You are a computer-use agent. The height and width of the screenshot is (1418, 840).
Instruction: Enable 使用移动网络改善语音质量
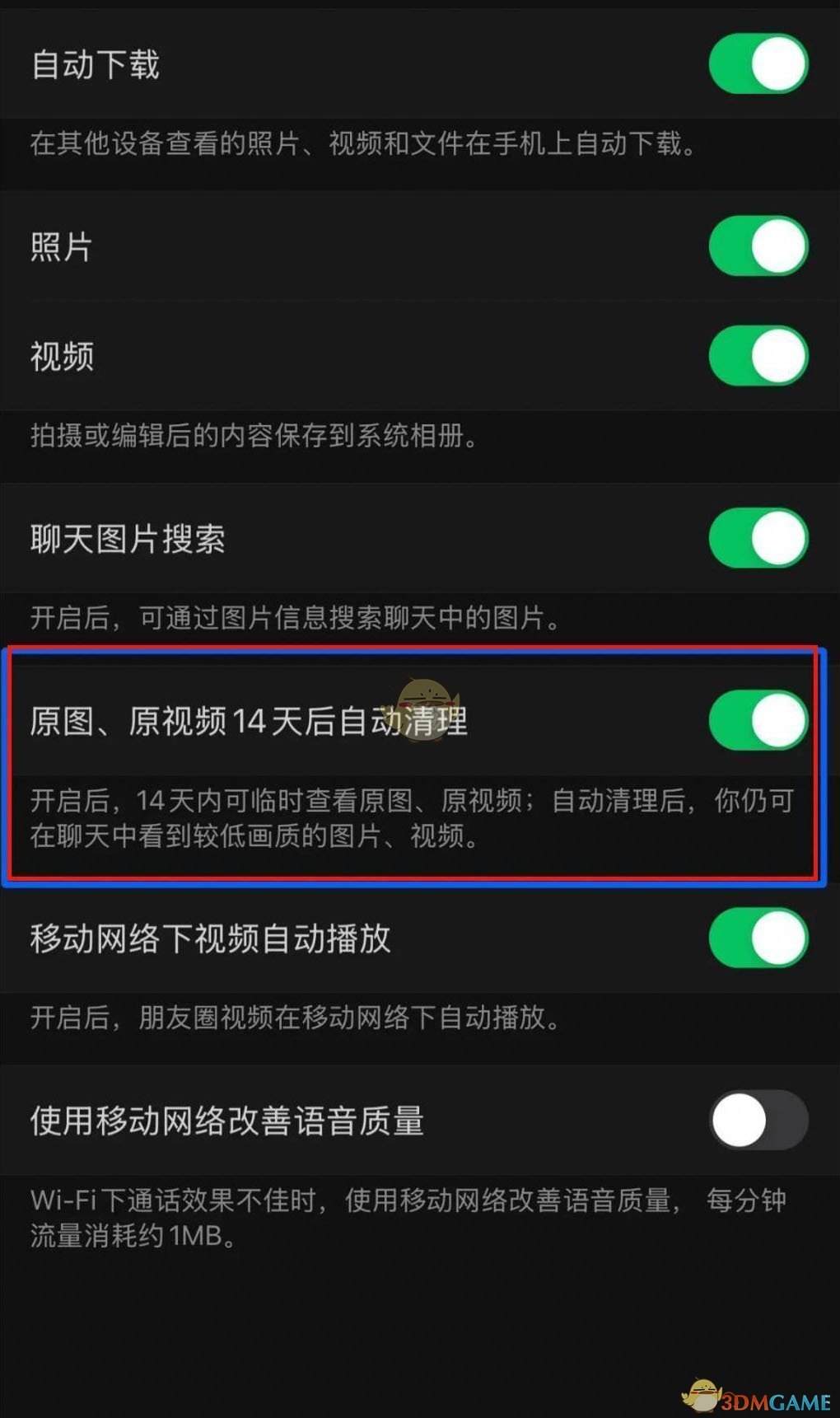click(x=757, y=1121)
